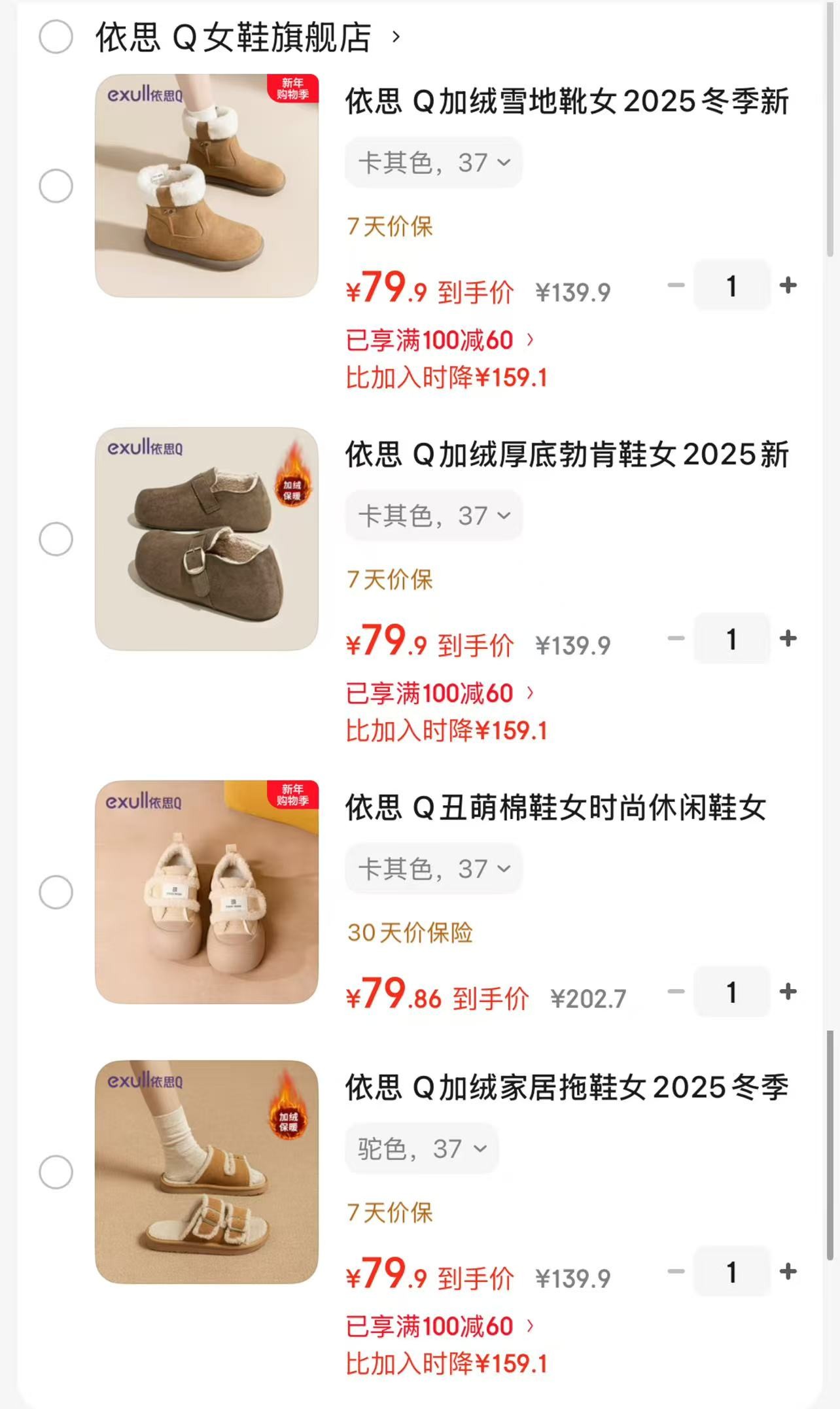Increase quantity of 加绒家居拖鞋女

(x=788, y=1272)
